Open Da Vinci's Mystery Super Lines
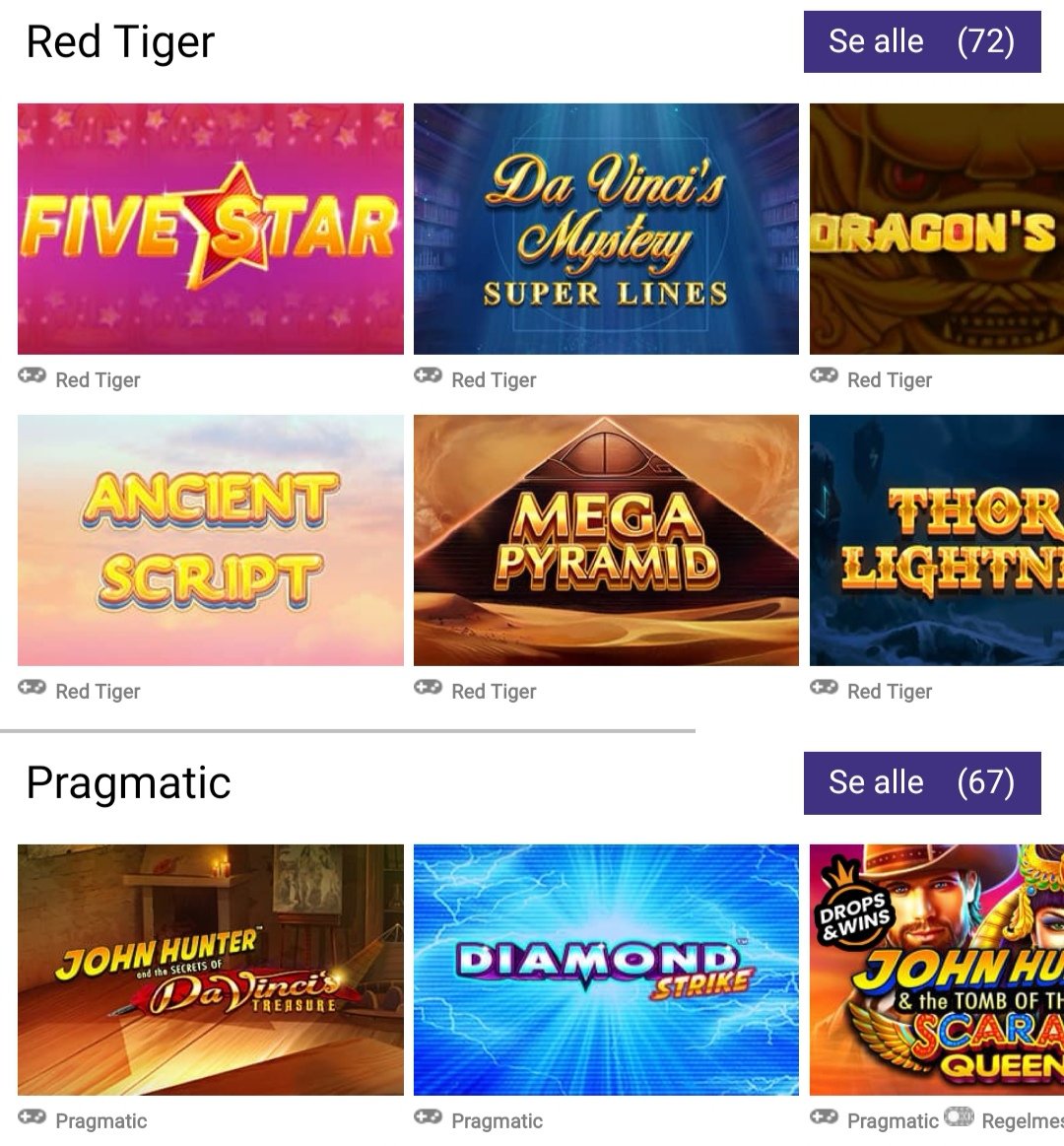Screen dimensions: 1064x1146 [606, 229]
